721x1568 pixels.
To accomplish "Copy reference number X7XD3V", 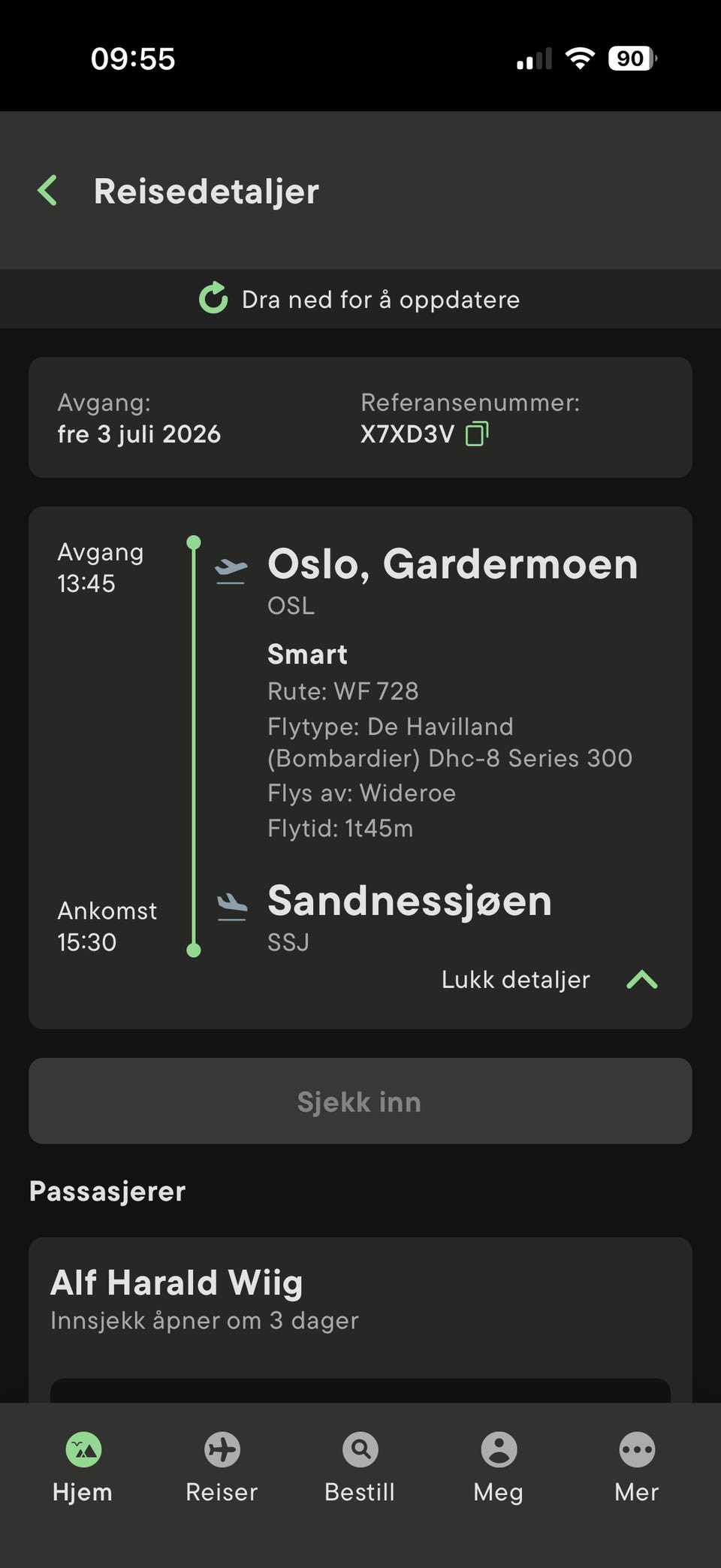I will [x=477, y=434].
